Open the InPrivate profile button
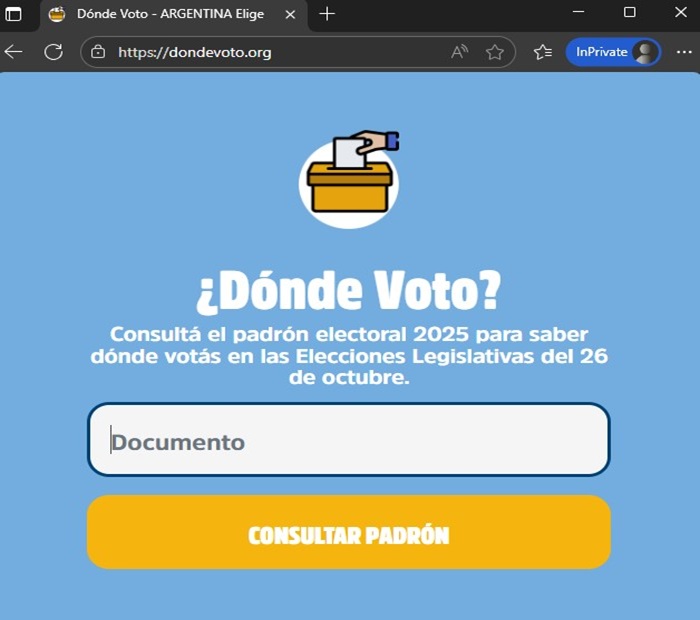This screenshot has width=700, height=620. click(614, 52)
